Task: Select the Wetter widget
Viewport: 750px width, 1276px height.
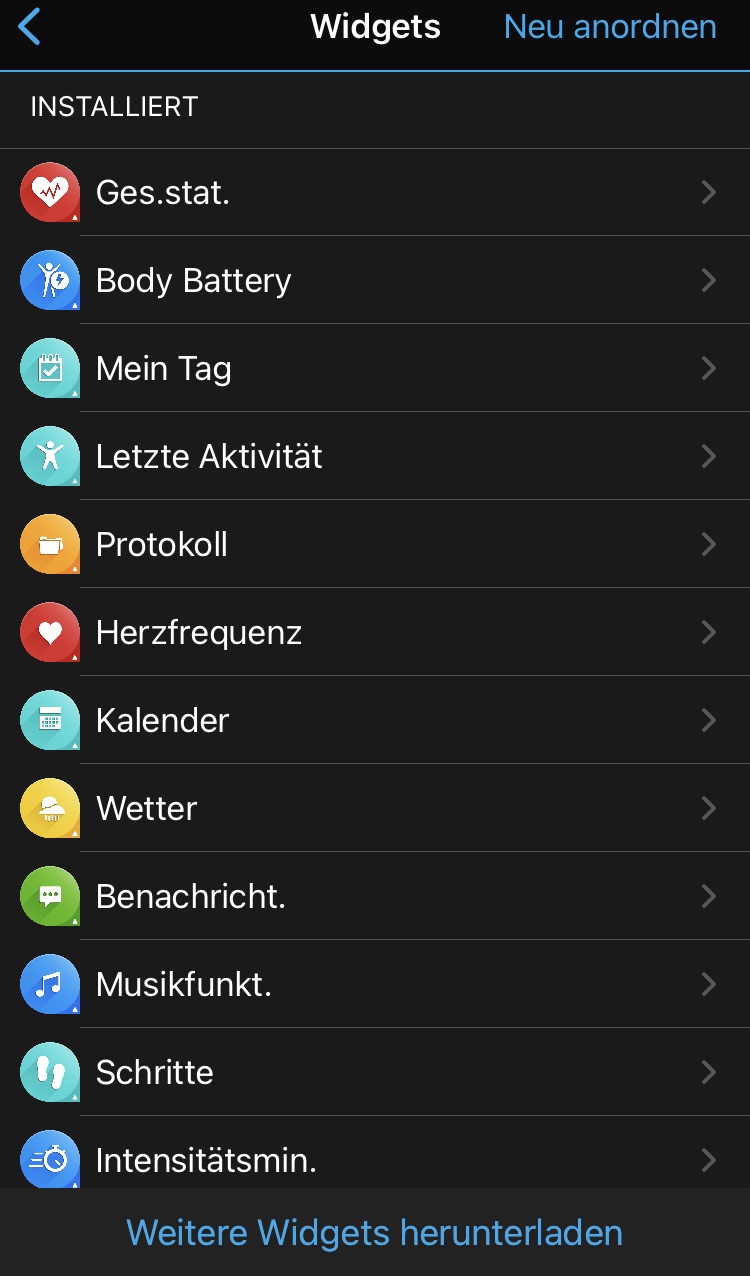Action: pyautogui.click(x=375, y=808)
